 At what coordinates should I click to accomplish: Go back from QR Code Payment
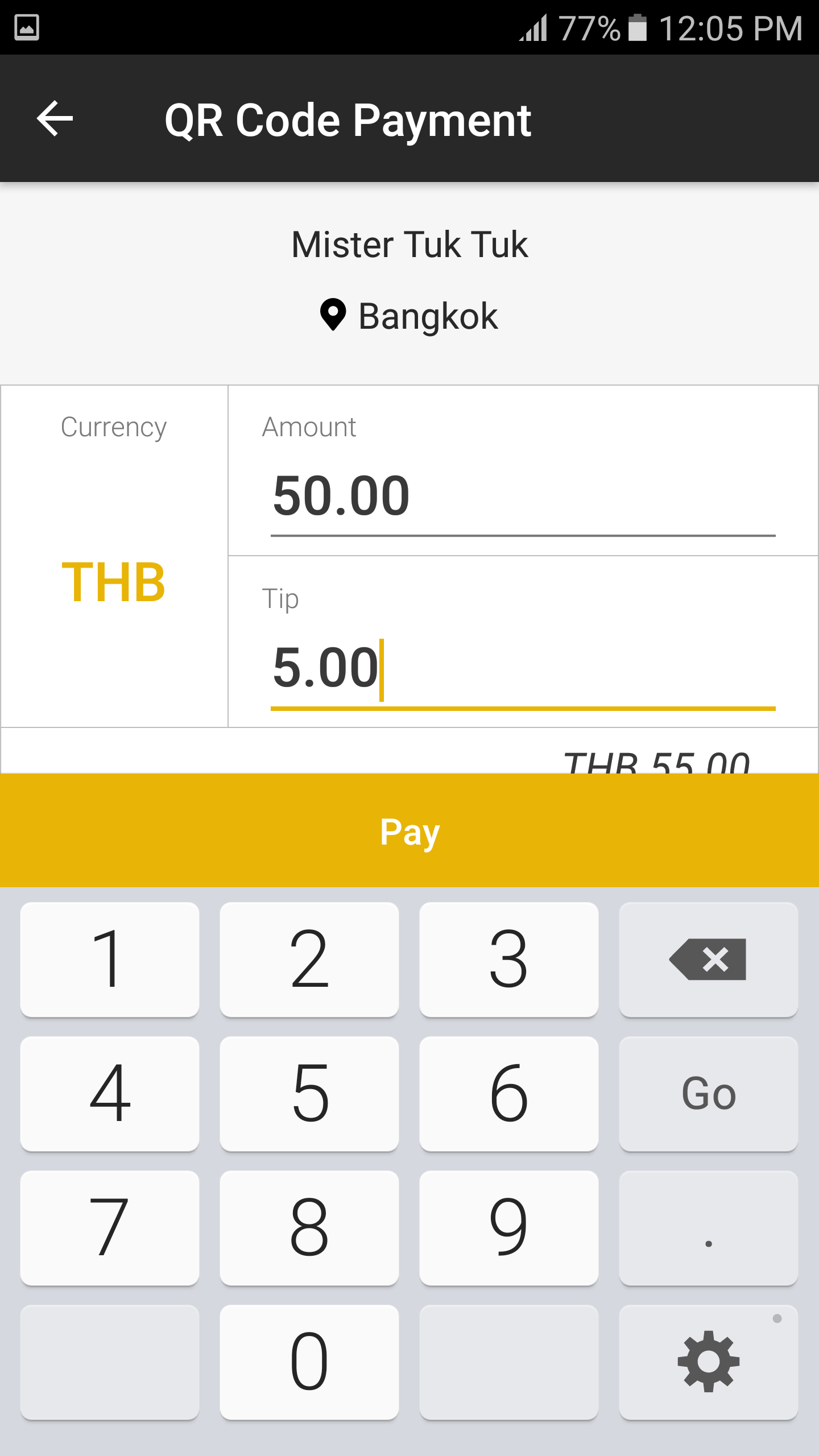55,118
